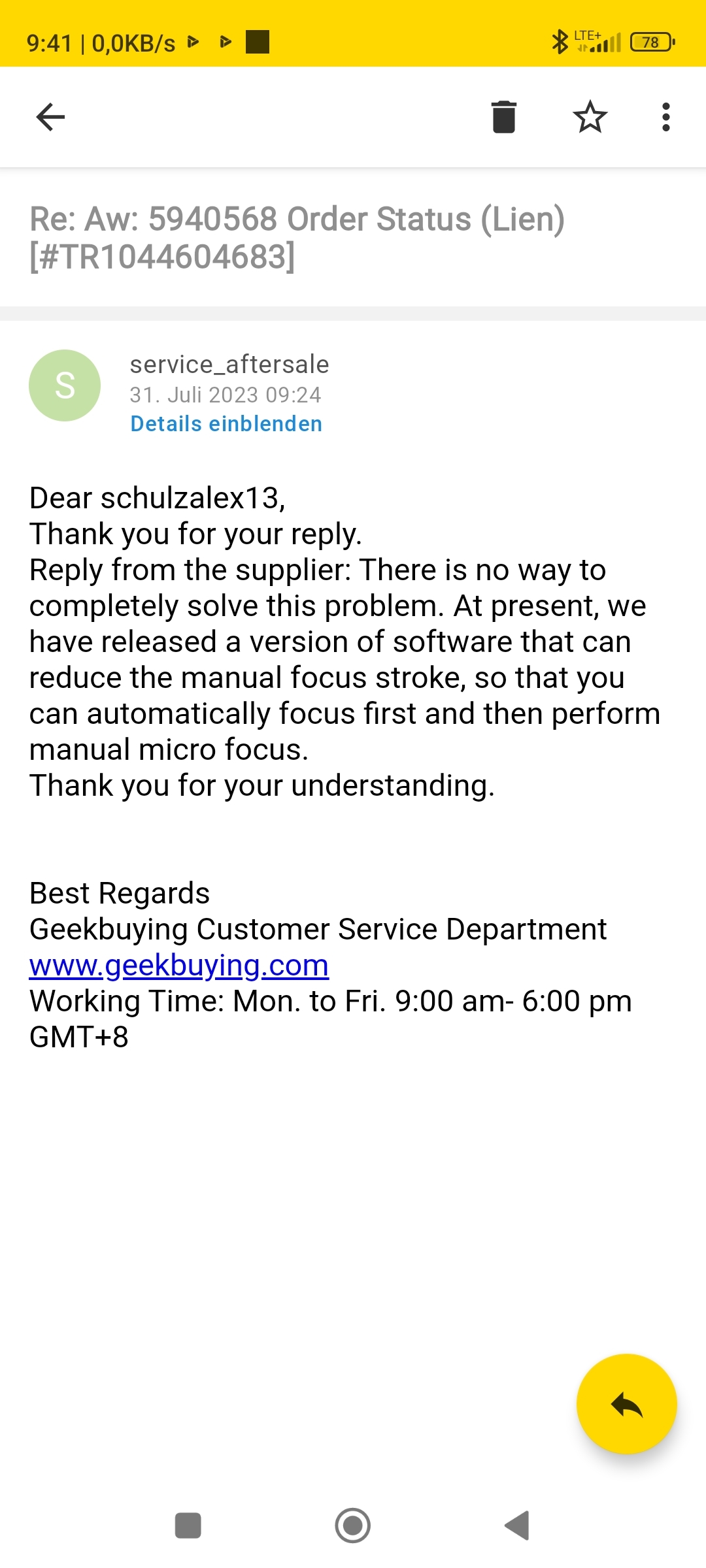Open the service_aftersale sender avatar
The image size is (706, 1568).
65,385
